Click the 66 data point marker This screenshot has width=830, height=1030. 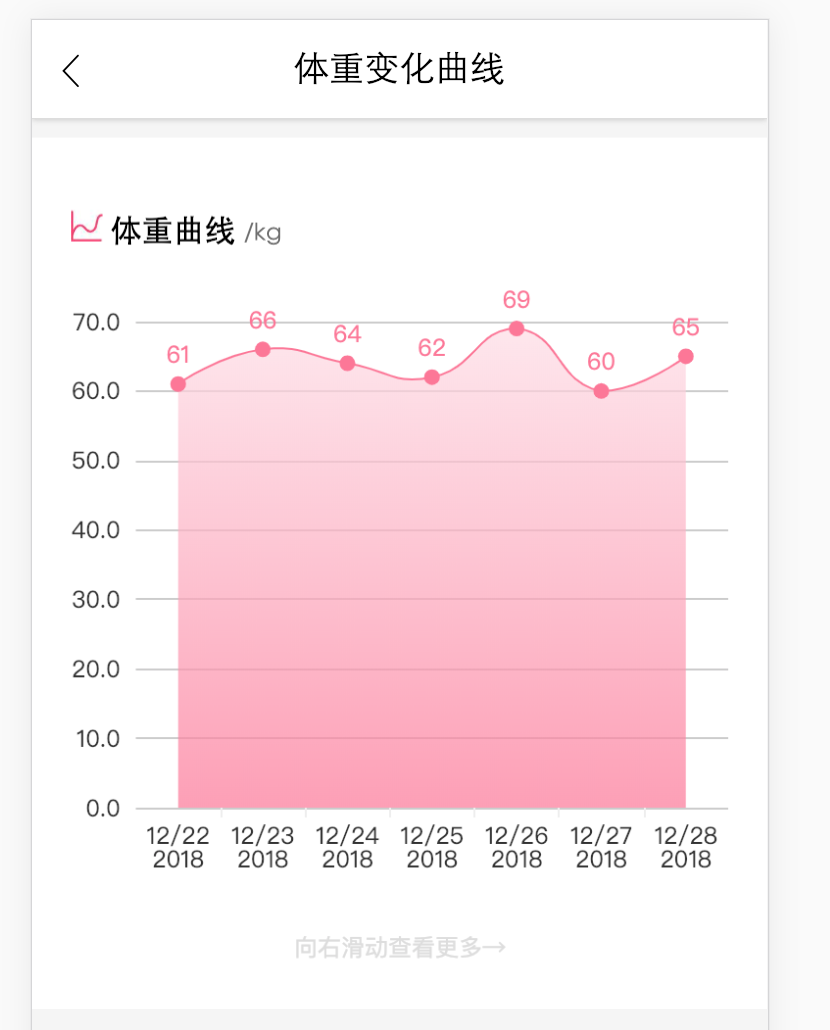click(262, 349)
